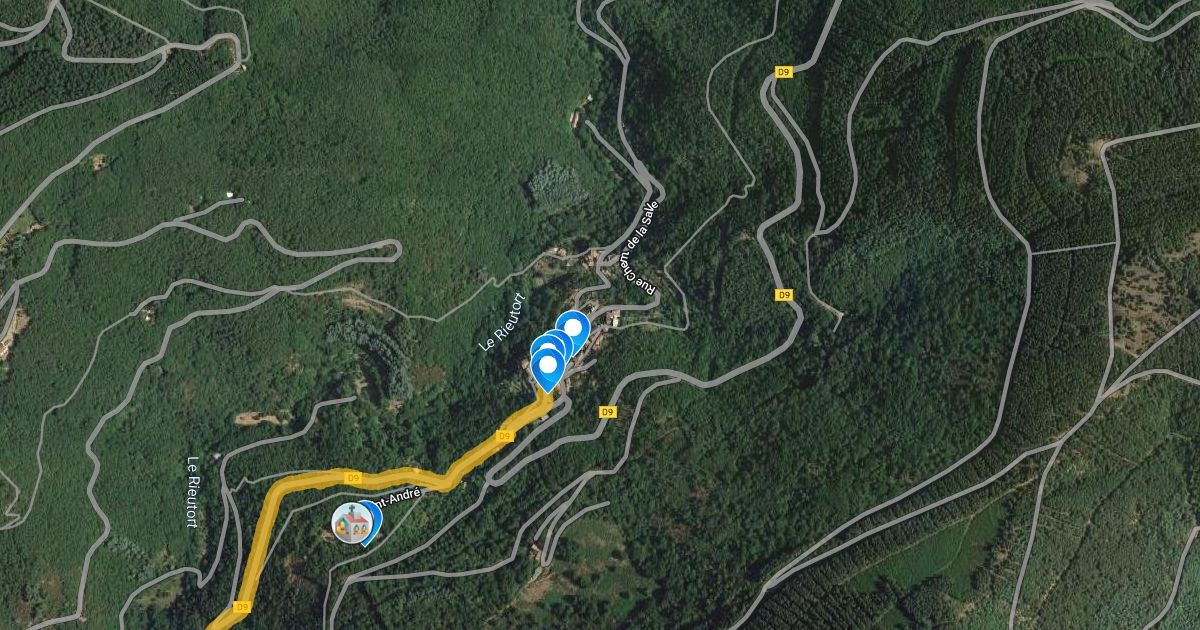1200x630 pixels.
Task: Open the topmost blue pin near Rue Chemin de la Salle
Action: (x=573, y=327)
